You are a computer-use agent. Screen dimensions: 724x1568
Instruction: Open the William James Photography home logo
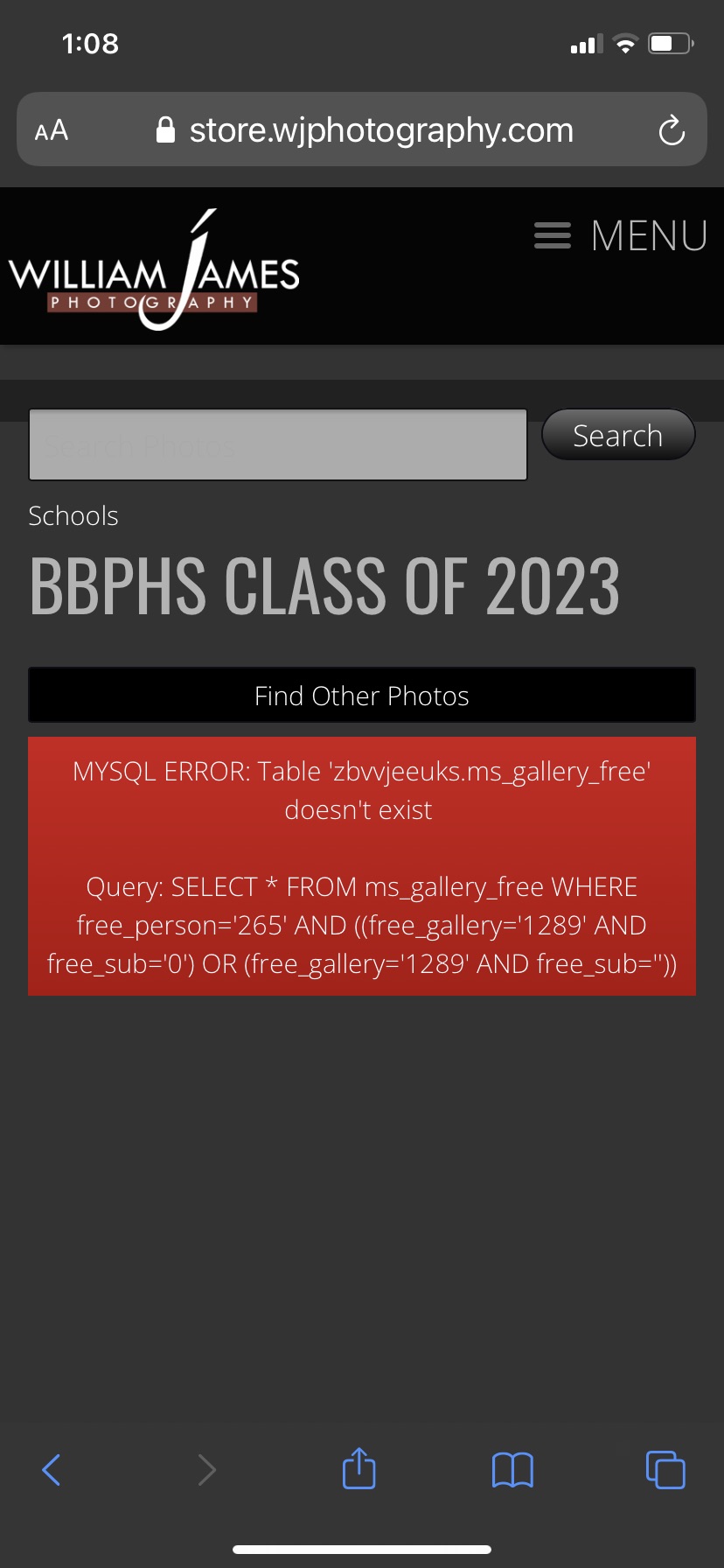(154, 270)
